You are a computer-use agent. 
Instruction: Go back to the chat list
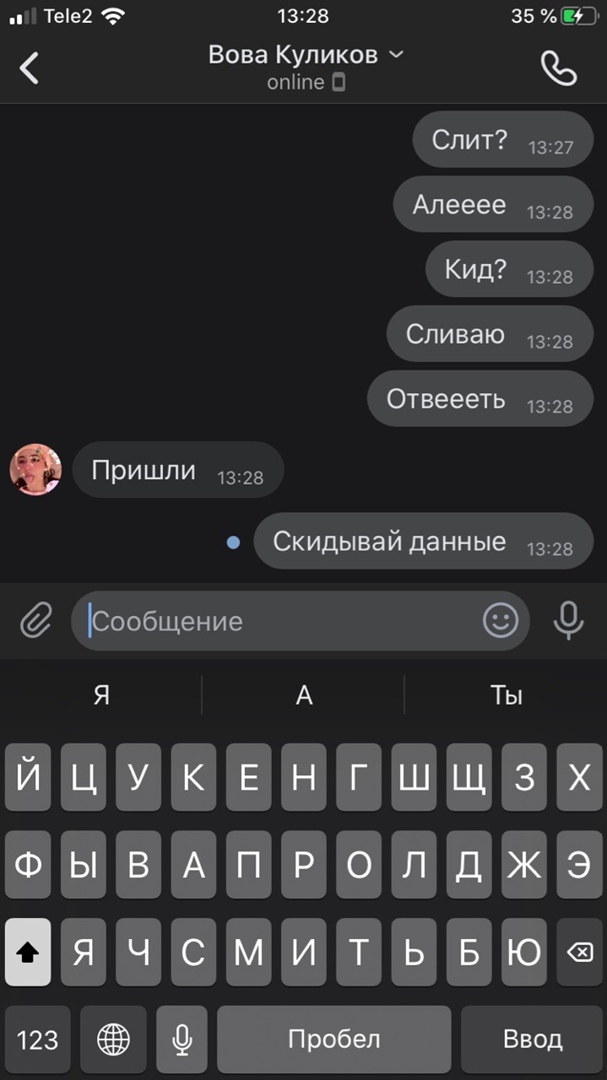click(30, 68)
